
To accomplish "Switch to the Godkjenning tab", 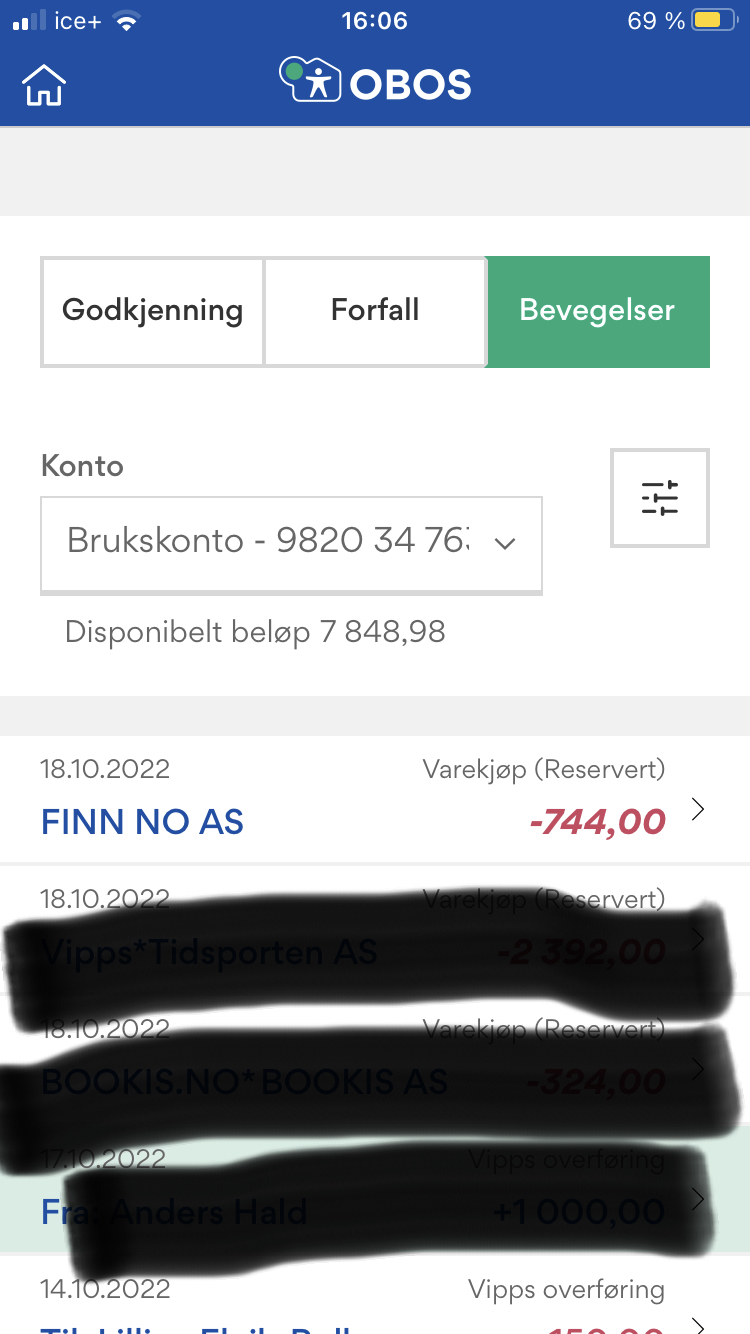I will (x=152, y=311).
